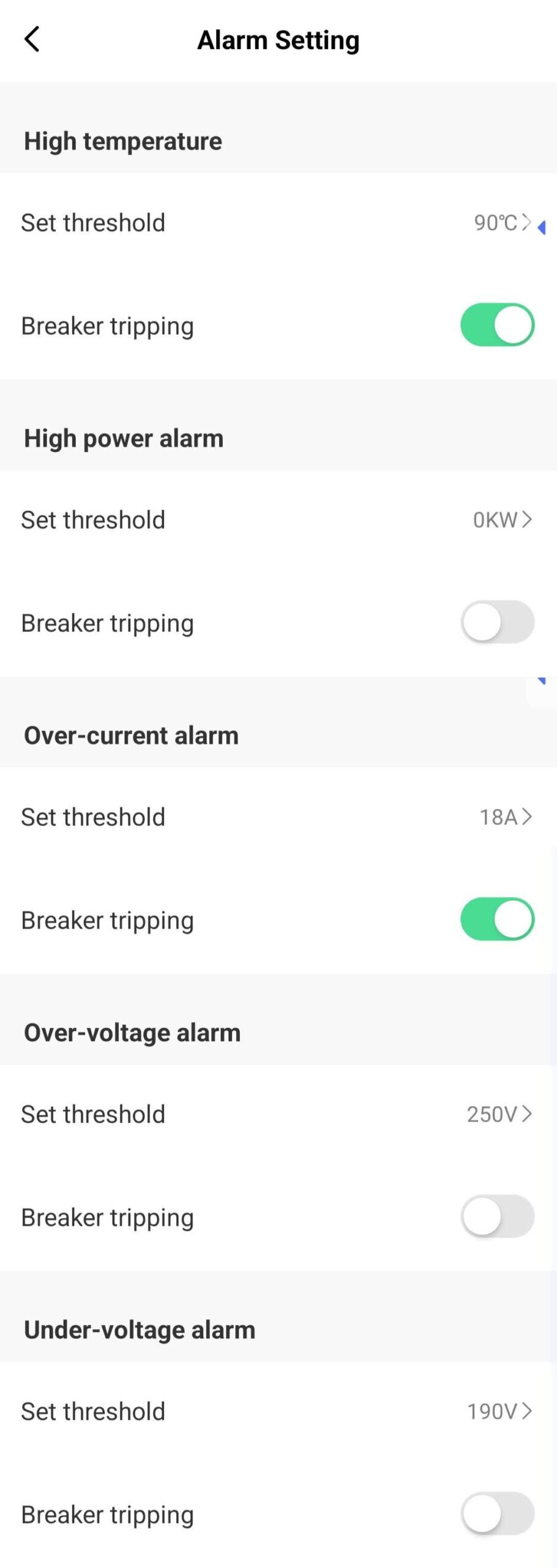Open Under-voltage alarm threshold 190V
Image resolution: width=557 pixels, height=1568 pixels.
pyautogui.click(x=499, y=1411)
